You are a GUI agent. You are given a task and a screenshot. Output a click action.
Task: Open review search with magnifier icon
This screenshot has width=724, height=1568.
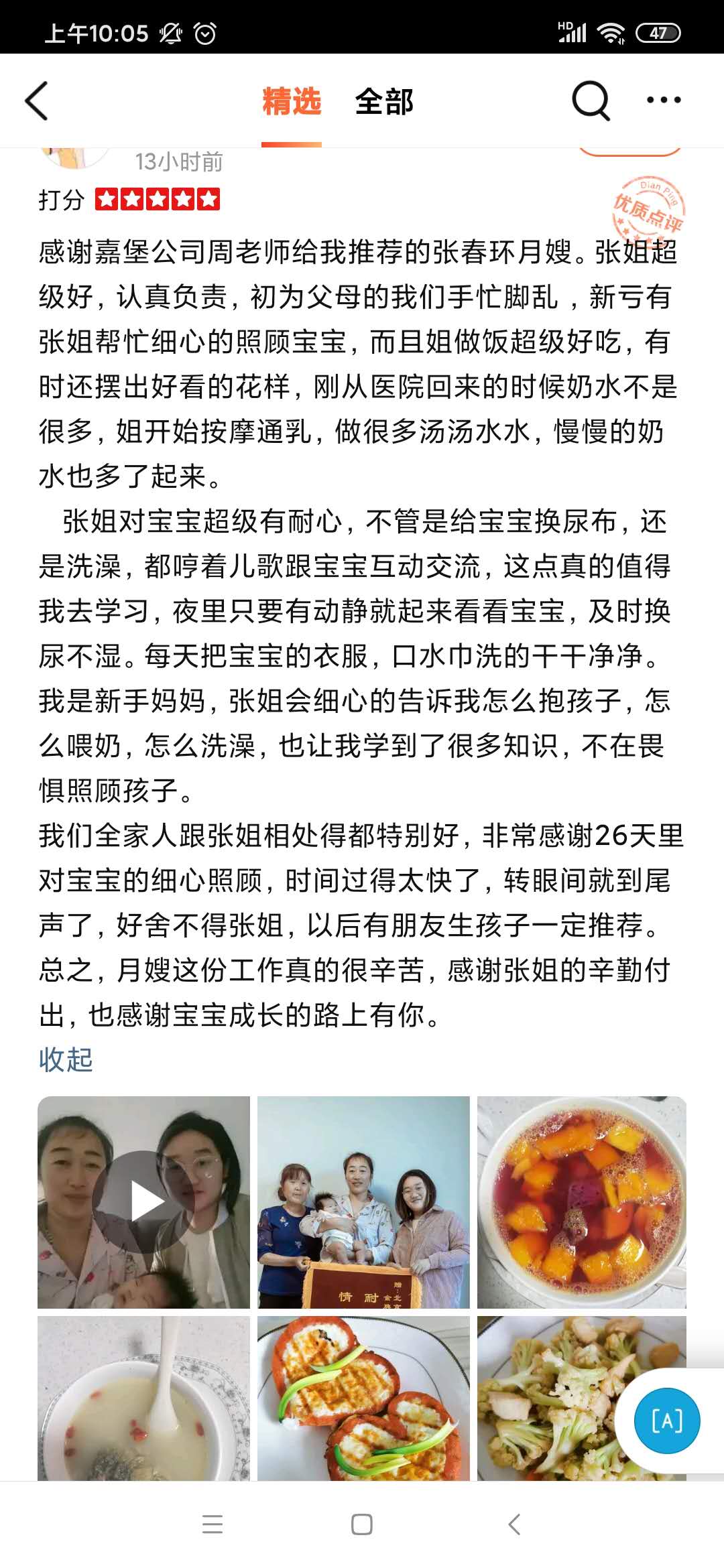tap(590, 101)
